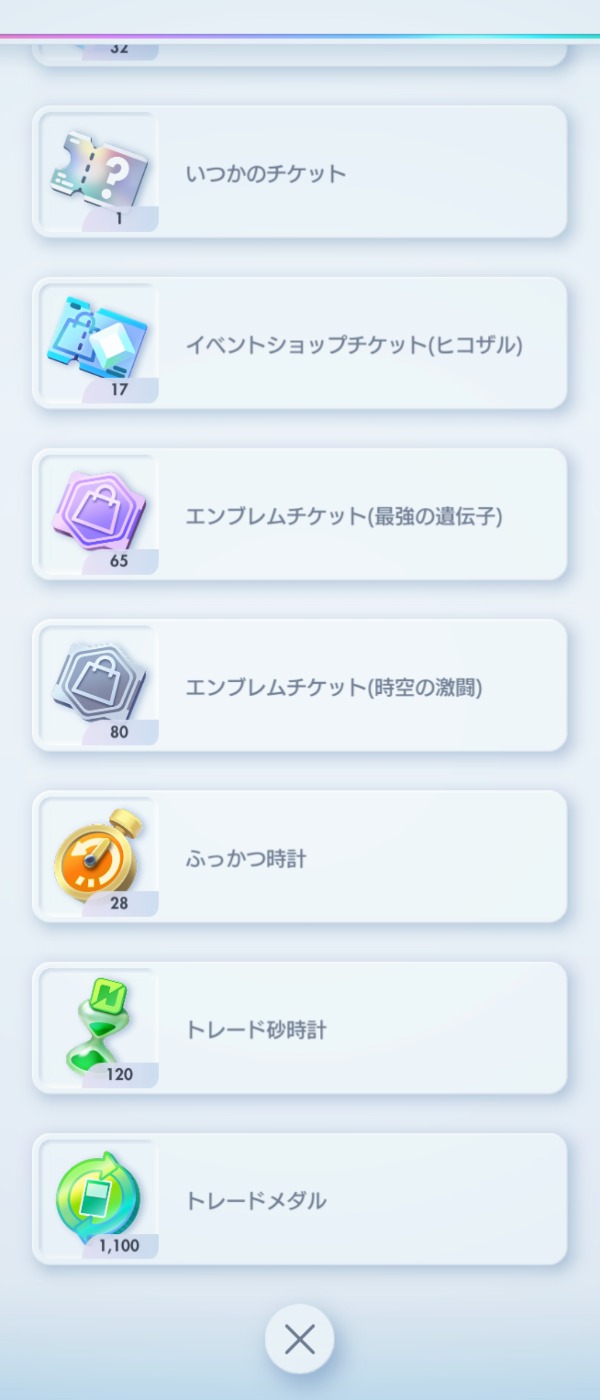Image resolution: width=600 pixels, height=1400 pixels.
Task: Open the いつかのチケット item
Action: point(299,172)
